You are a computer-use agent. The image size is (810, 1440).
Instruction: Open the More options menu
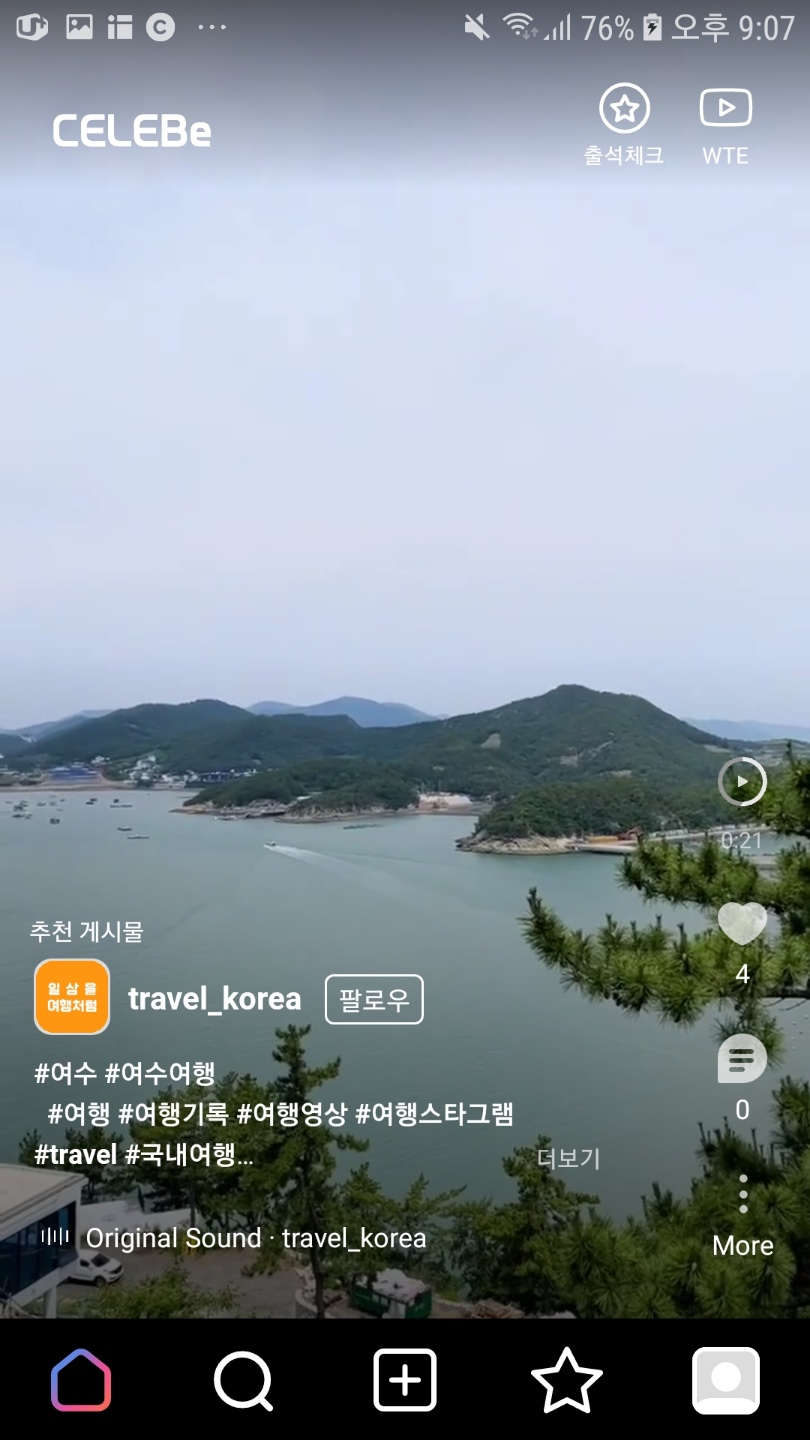point(743,1216)
